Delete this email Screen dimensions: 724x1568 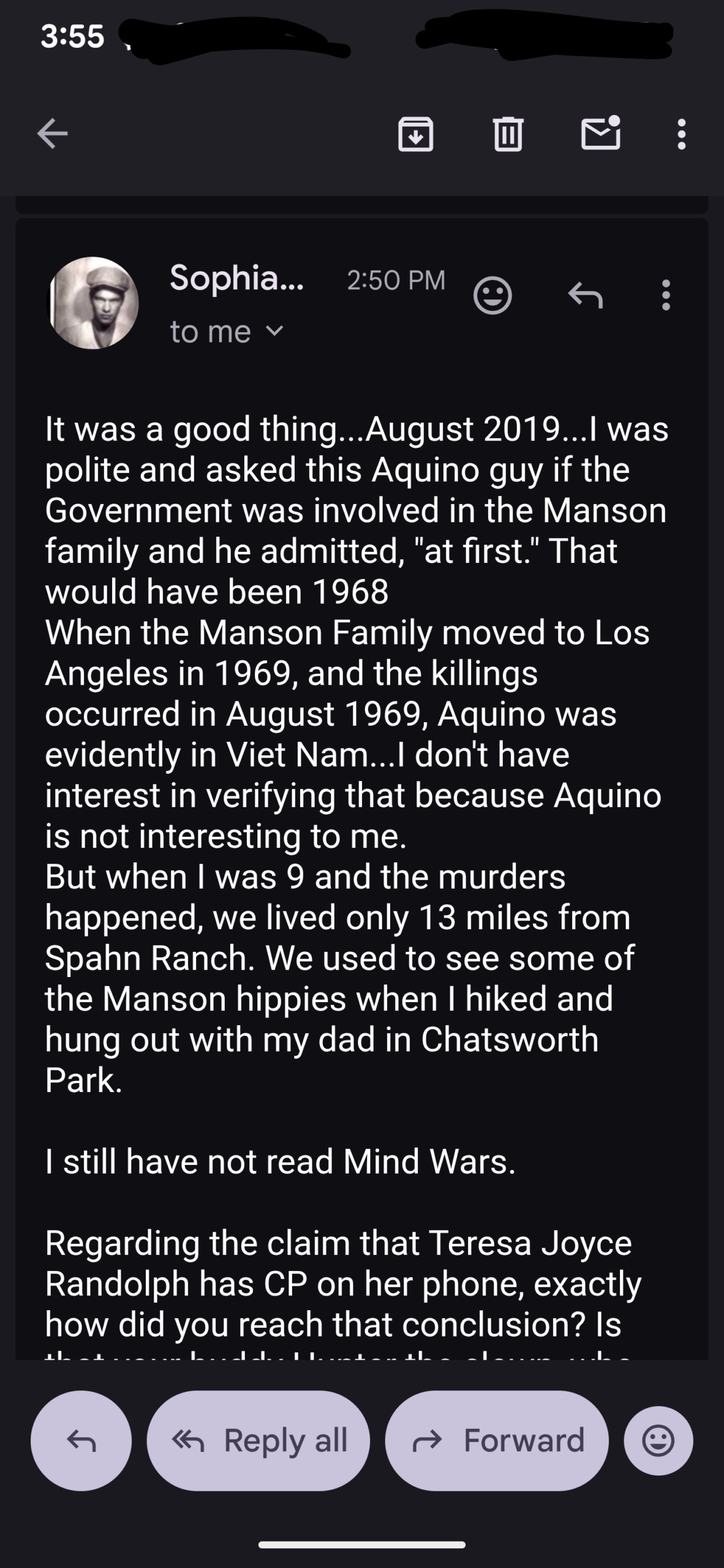tap(508, 134)
